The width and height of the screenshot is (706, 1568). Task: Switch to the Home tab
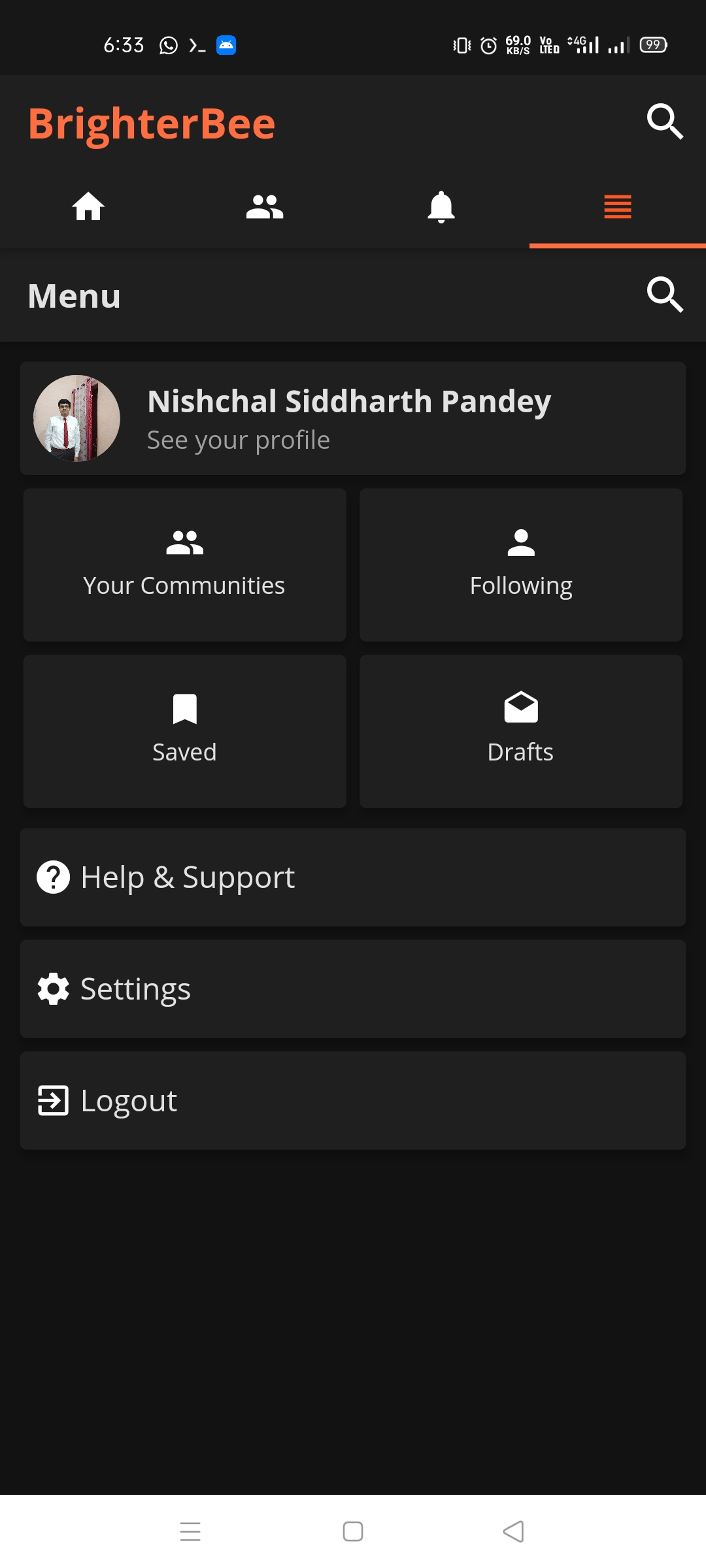88,207
